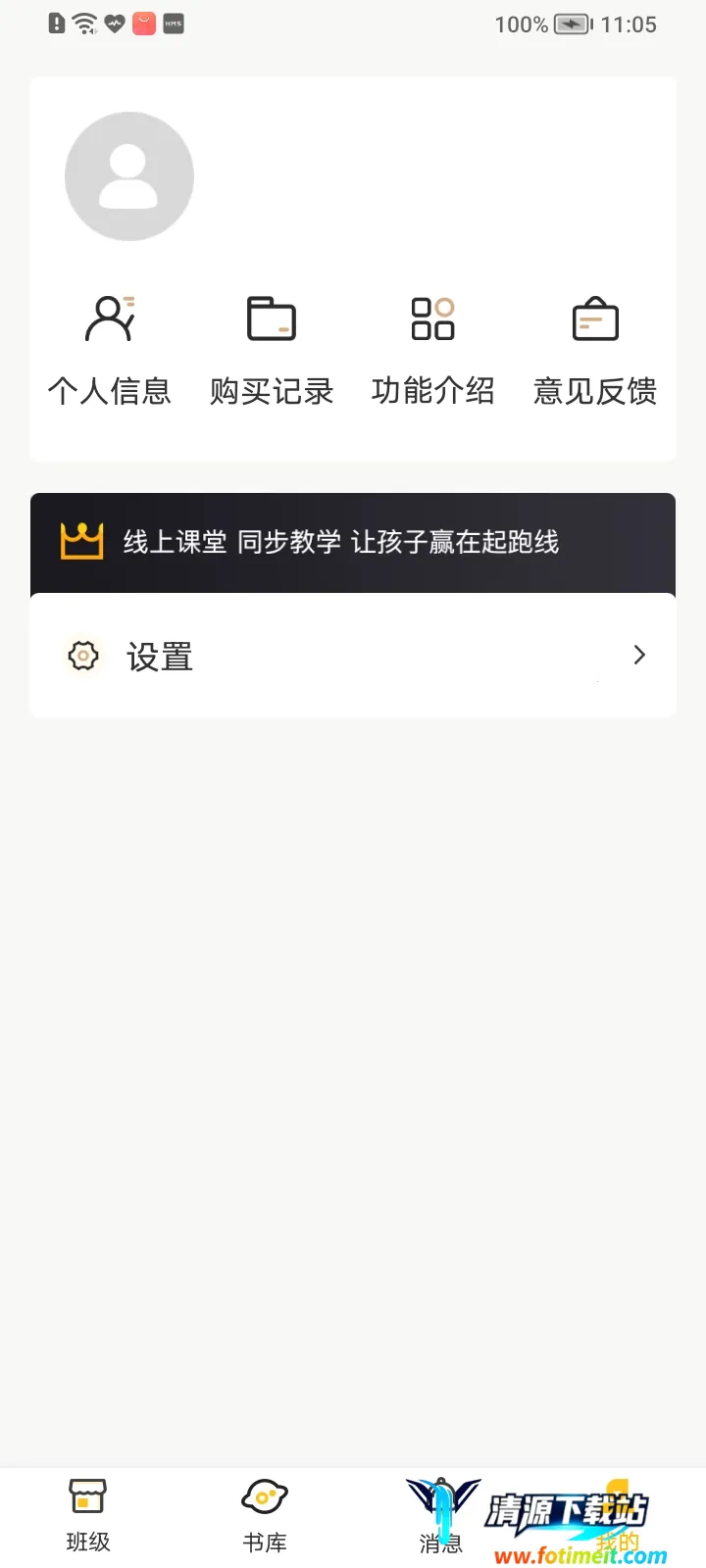Screen dimensions: 706x1568
Task: Switch to the 我的 tab
Action: (x=618, y=1515)
